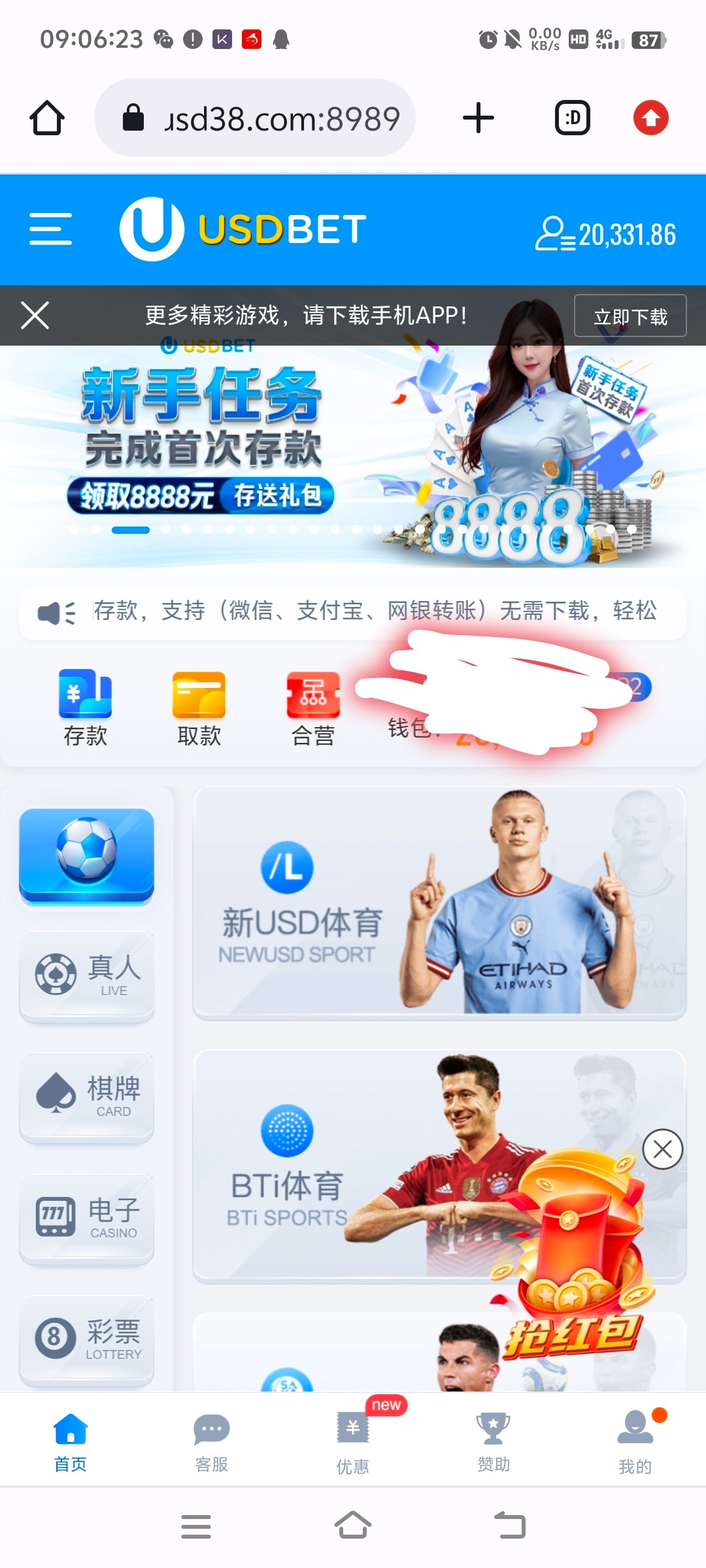The height and width of the screenshot is (1568, 706).
Task: Open the 合营 partnership page
Action: (313, 708)
